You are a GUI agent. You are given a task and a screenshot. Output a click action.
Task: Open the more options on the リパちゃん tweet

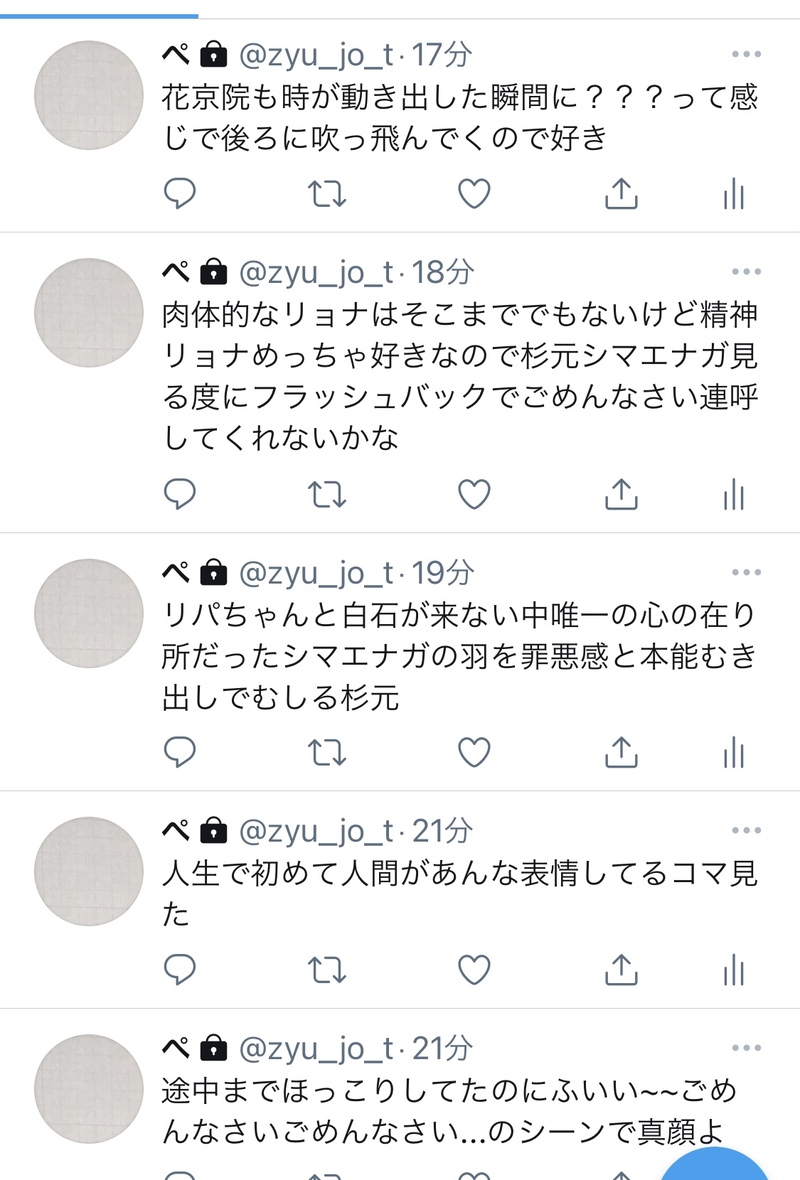click(747, 573)
